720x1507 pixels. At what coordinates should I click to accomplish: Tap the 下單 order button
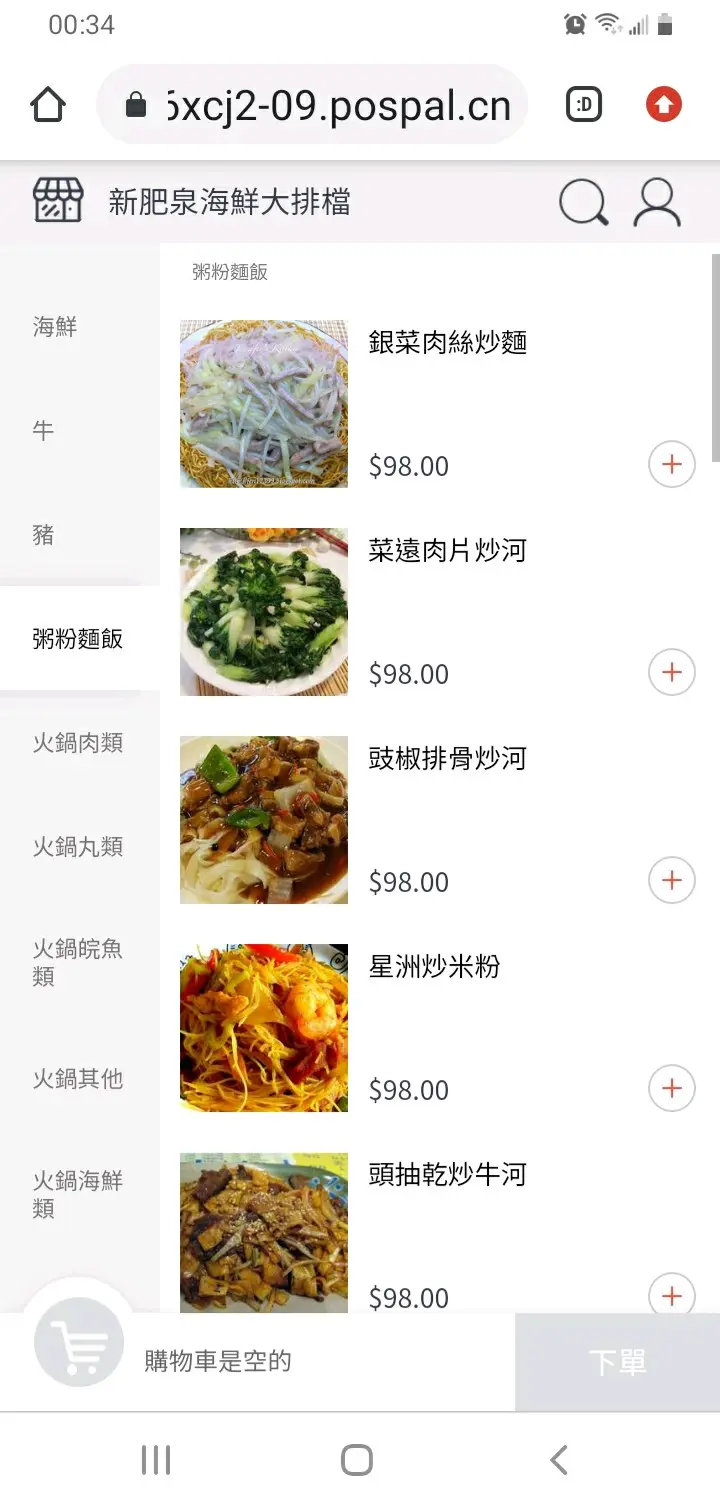point(618,1362)
